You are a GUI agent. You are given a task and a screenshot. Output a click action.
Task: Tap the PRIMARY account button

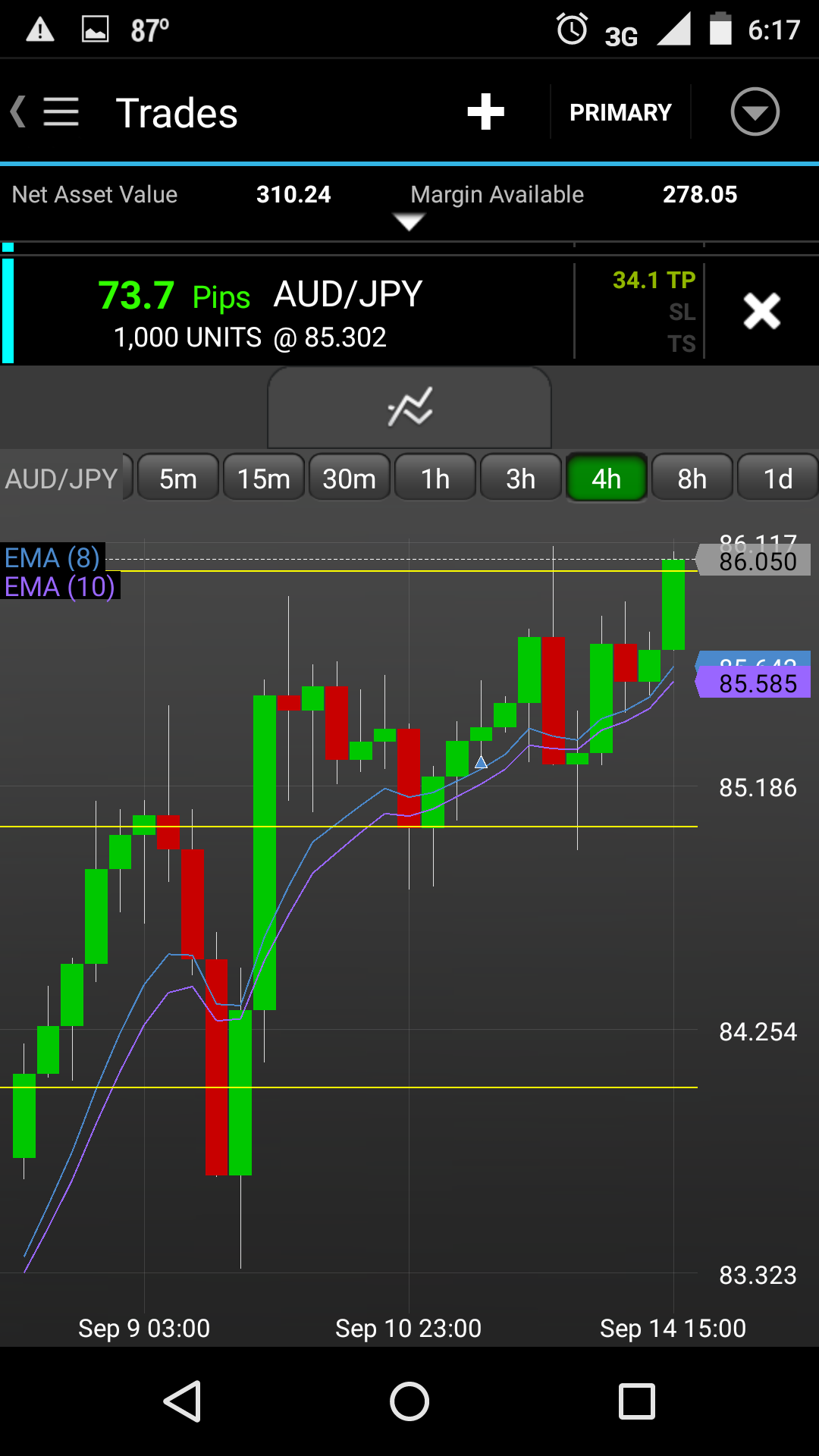[620, 112]
